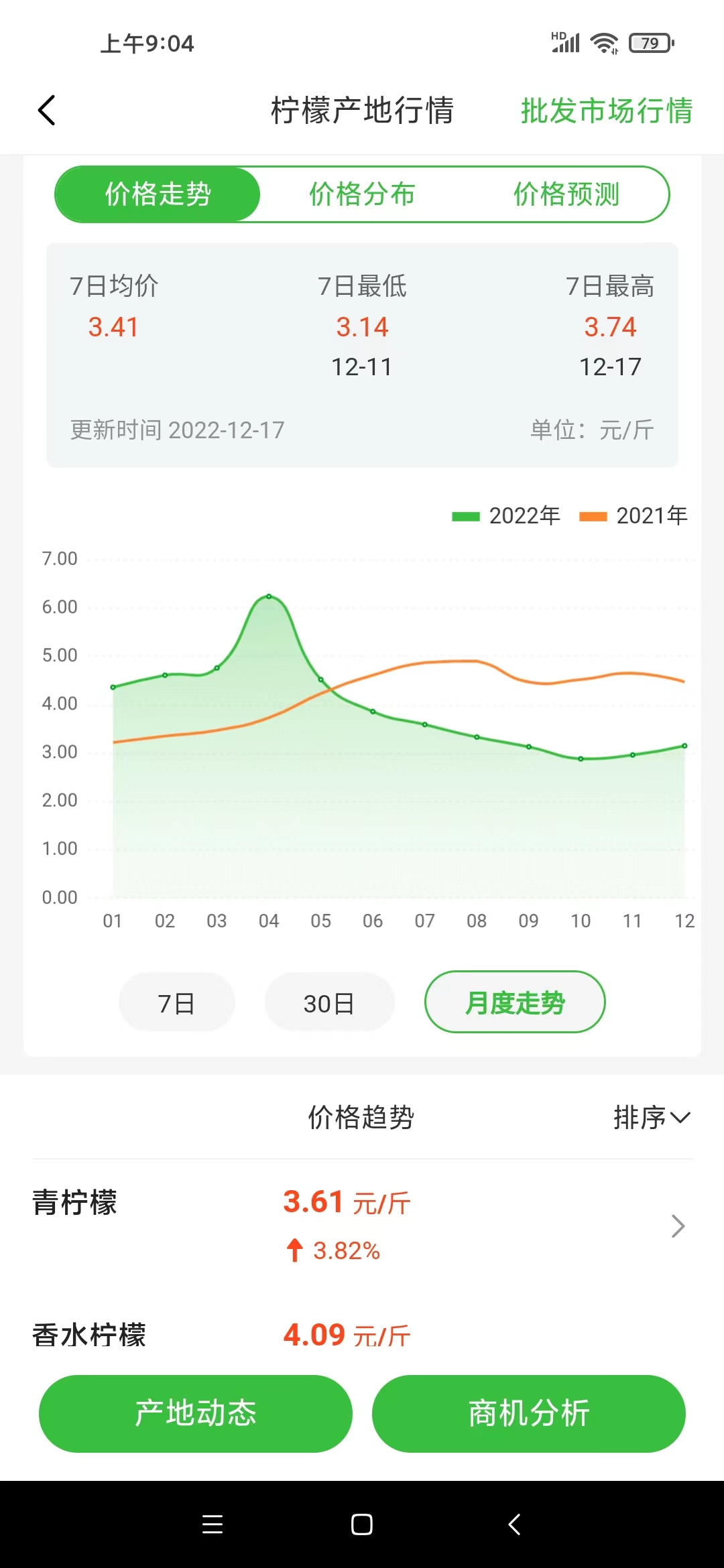This screenshot has width=724, height=1568.
Task: Open the 青柠檬 price details row
Action: (362, 1225)
